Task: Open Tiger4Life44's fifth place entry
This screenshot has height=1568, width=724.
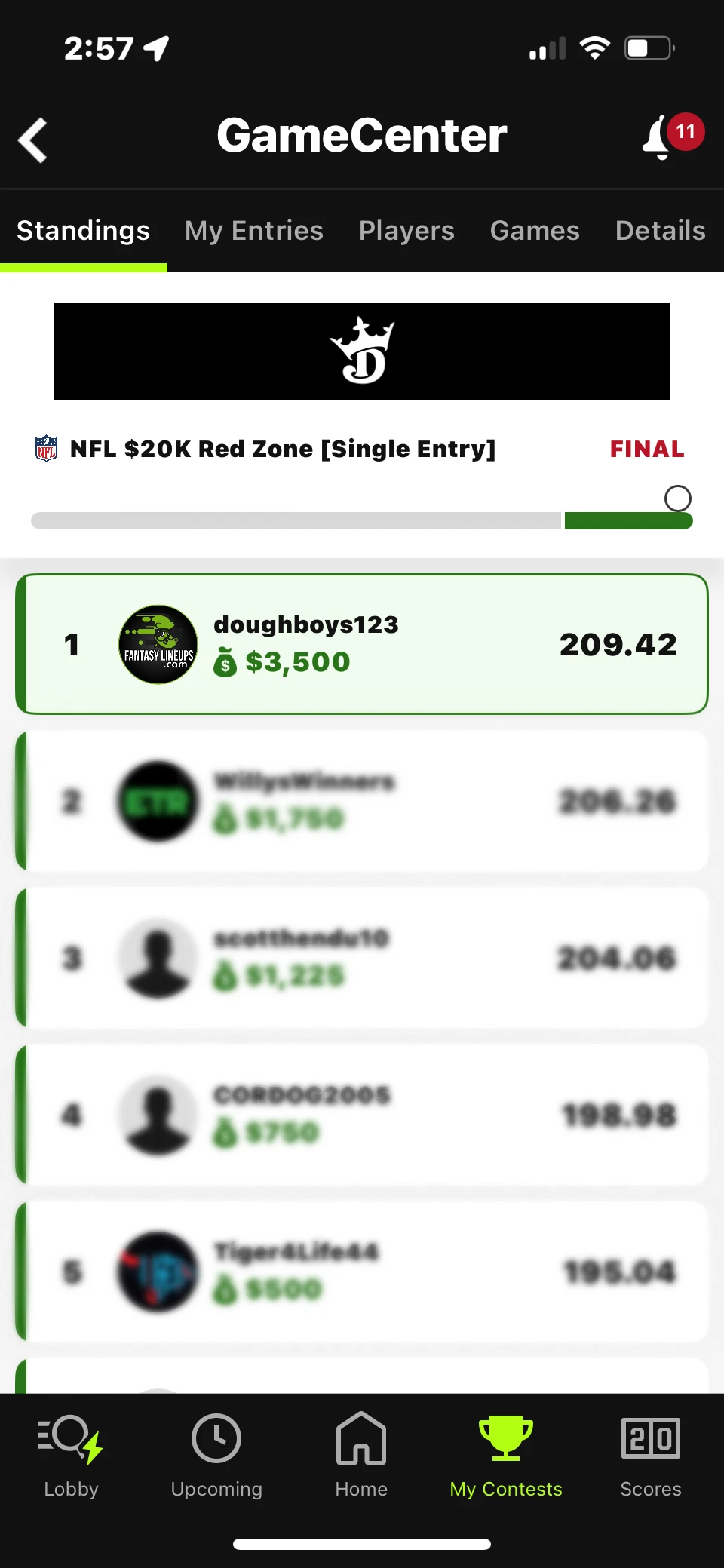Action: 362,1272
